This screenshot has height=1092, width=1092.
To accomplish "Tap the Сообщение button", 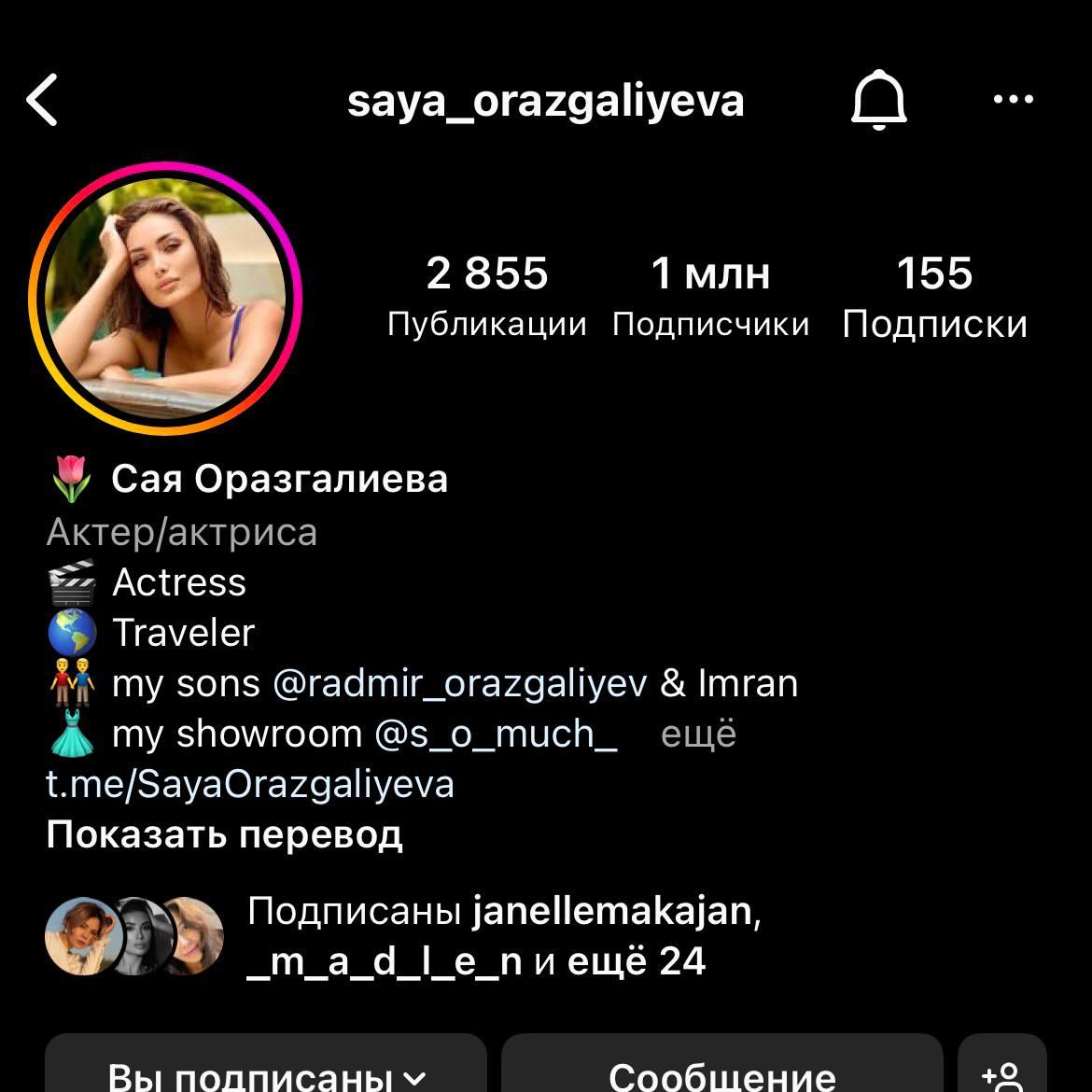I will coord(721,1069).
